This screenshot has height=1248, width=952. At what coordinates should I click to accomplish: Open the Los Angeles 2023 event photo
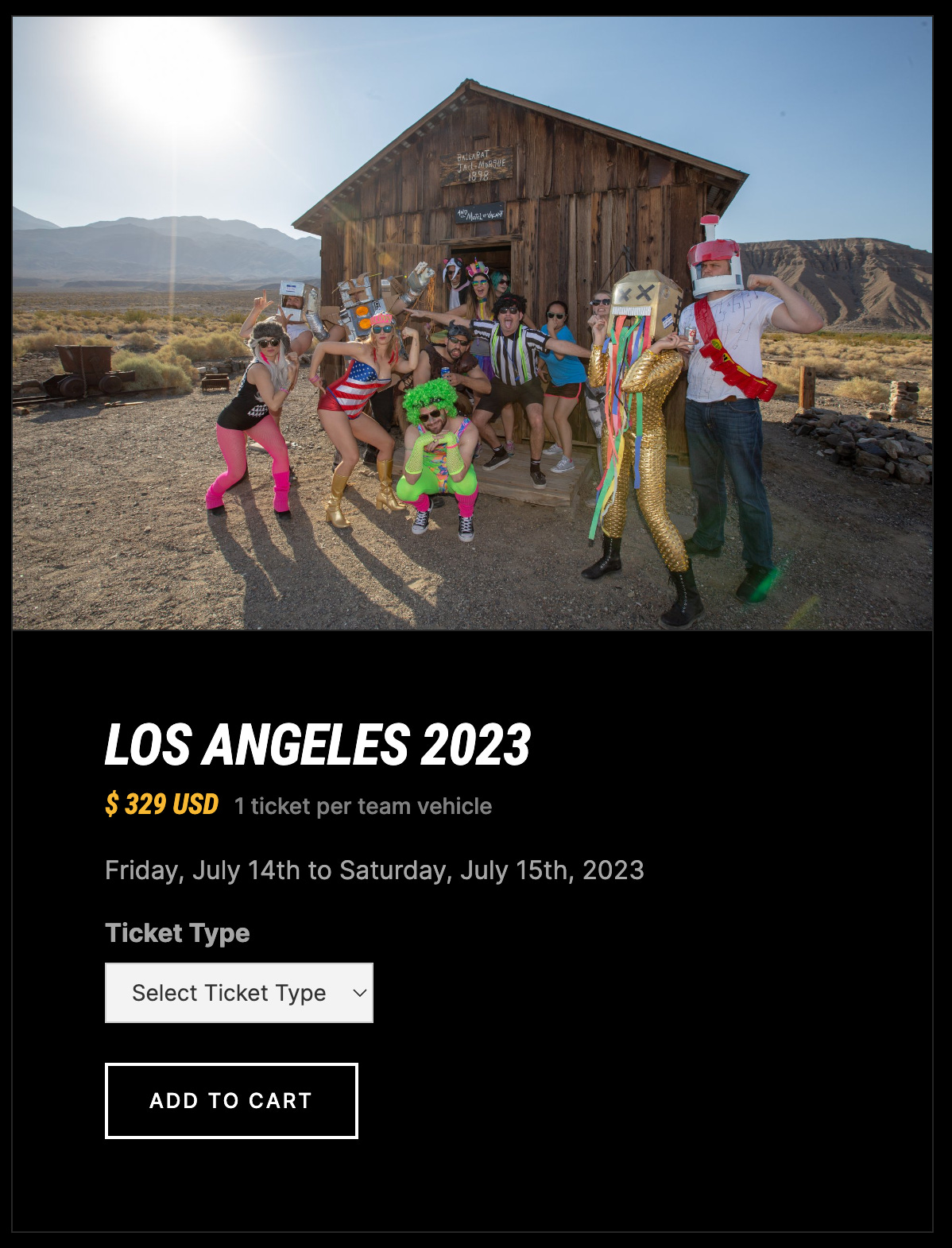(x=472, y=323)
